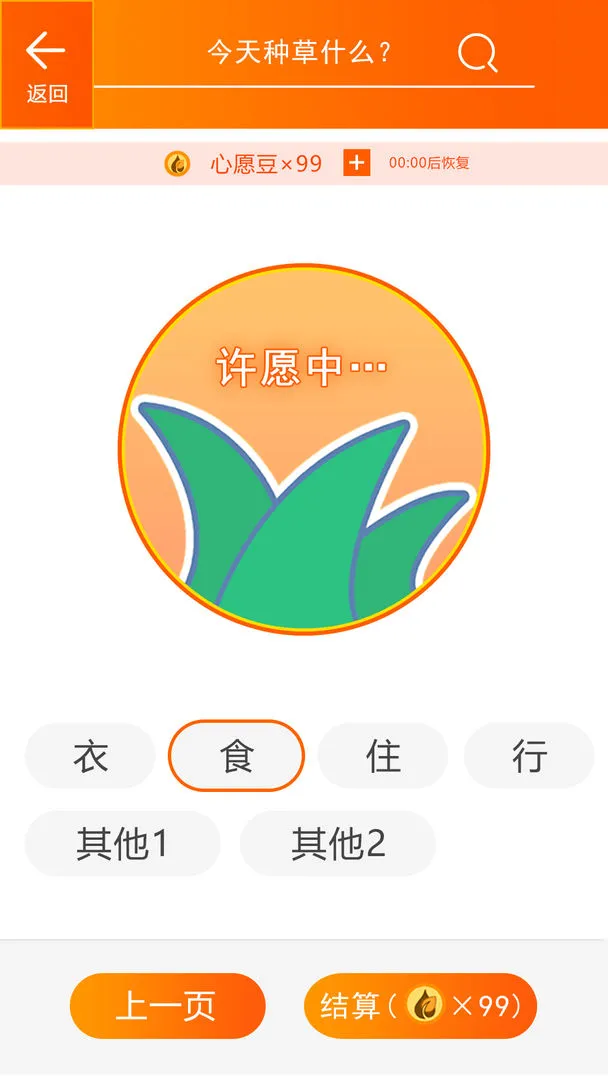Choose the 住 category chip
Viewport: 608px width, 1080px height.
[383, 756]
